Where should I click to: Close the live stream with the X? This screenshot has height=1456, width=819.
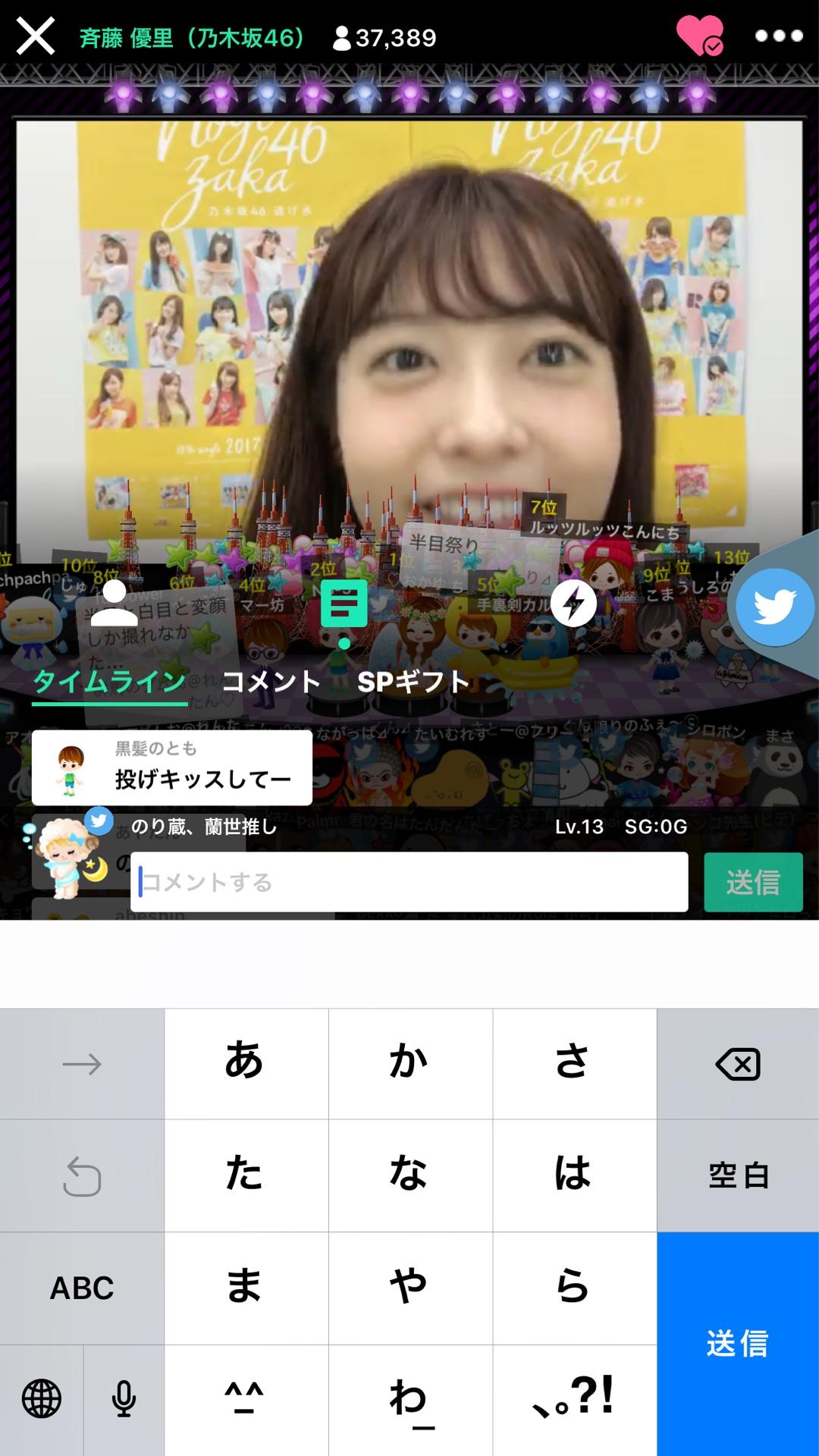[36, 36]
